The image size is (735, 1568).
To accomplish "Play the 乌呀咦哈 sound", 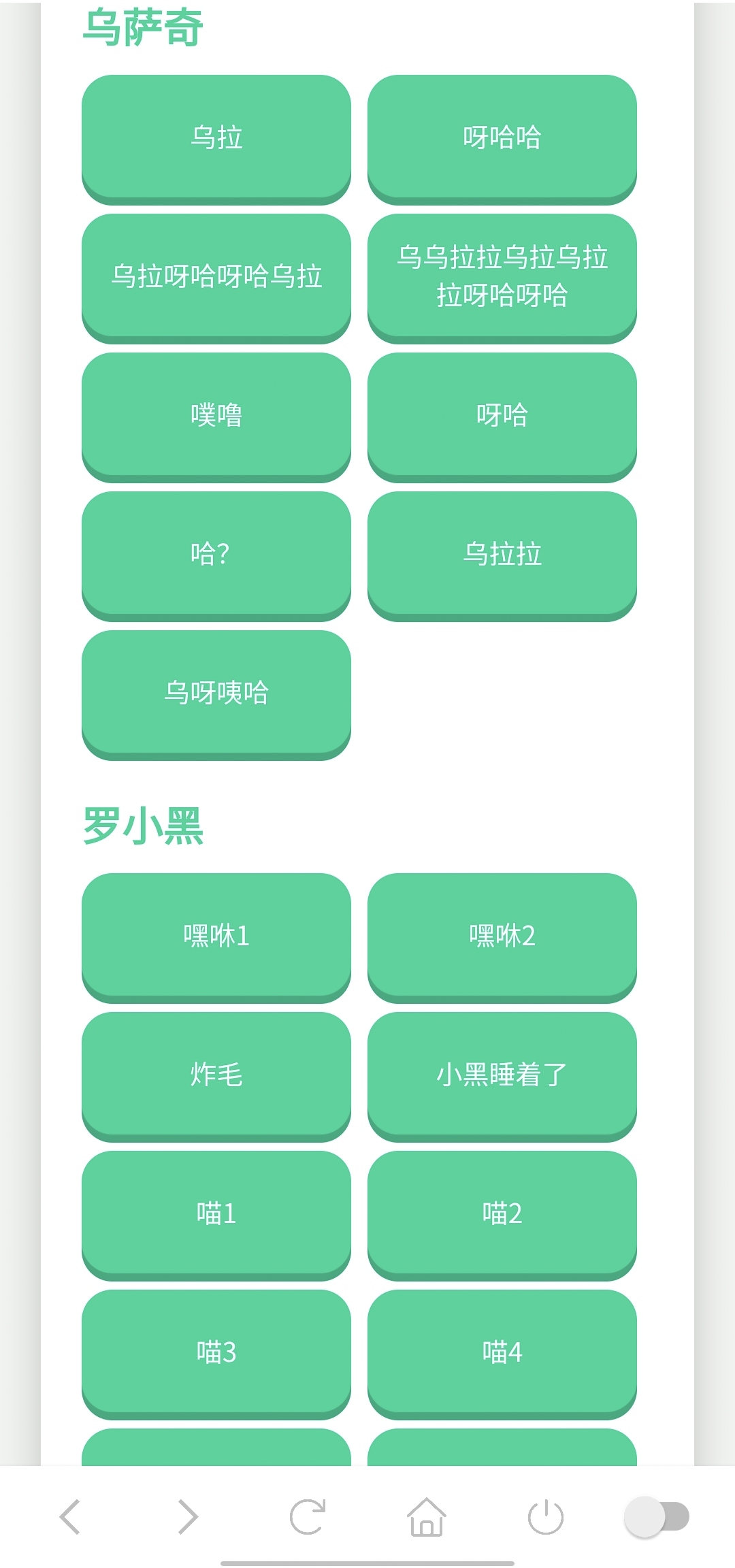I will [216, 693].
